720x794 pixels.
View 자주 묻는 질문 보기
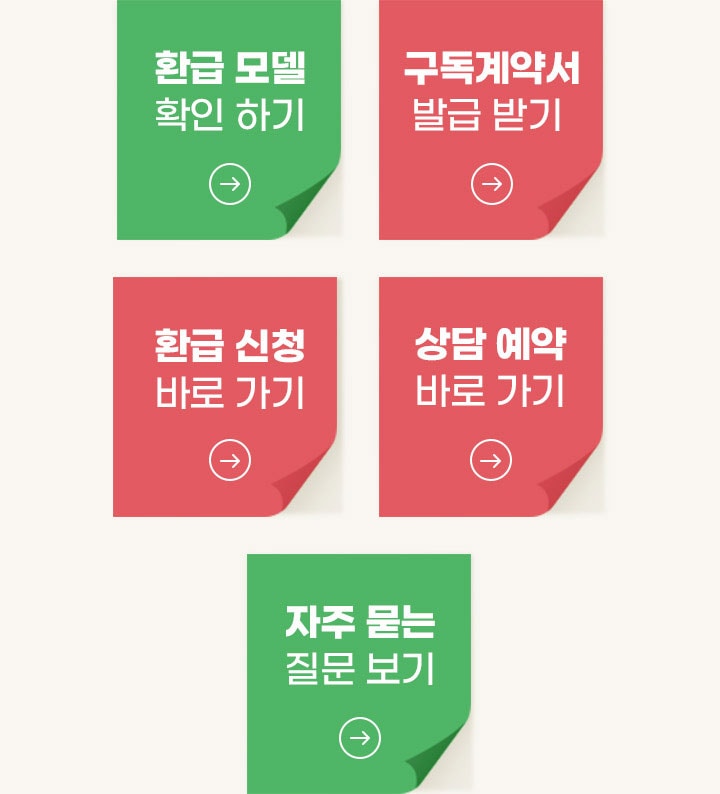(359, 674)
